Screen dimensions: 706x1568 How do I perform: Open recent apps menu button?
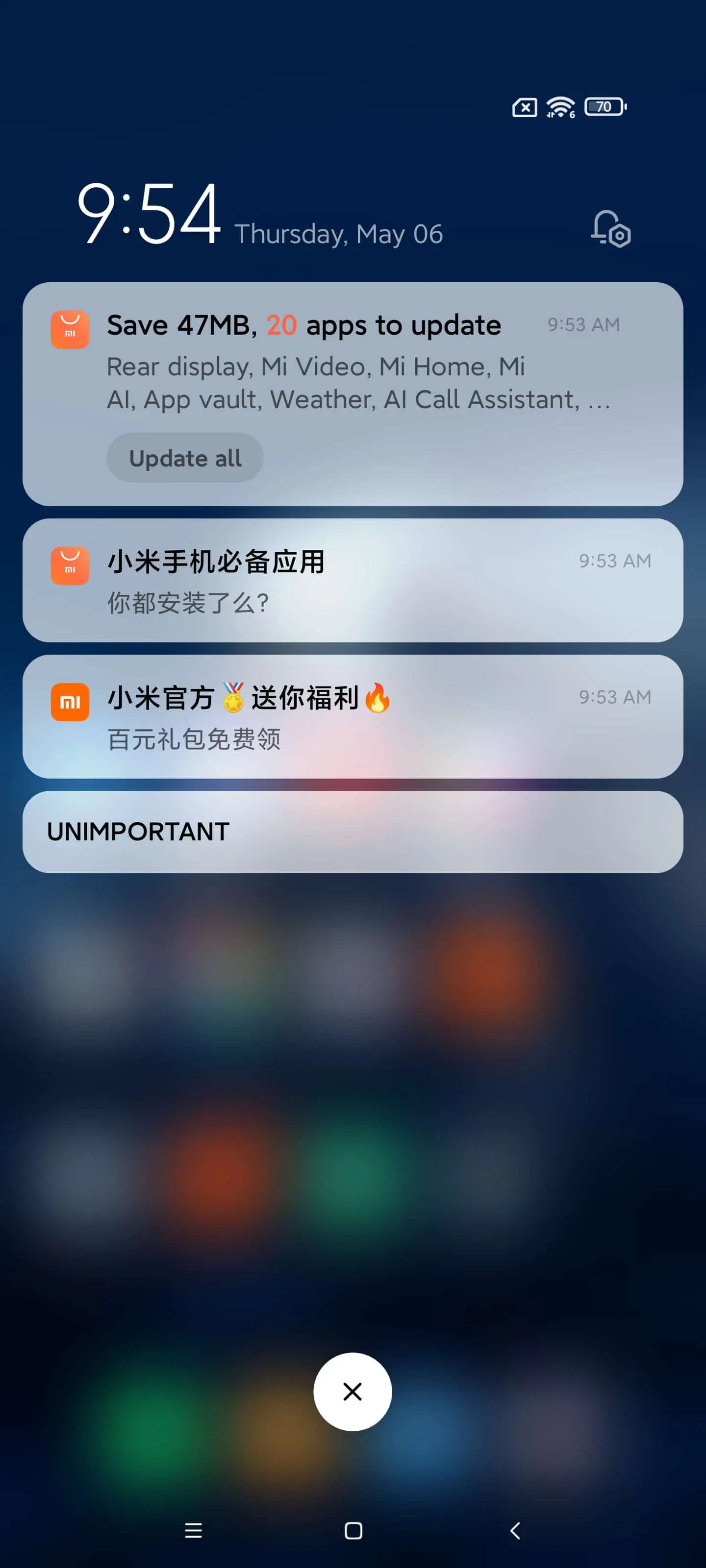pyautogui.click(x=193, y=1530)
